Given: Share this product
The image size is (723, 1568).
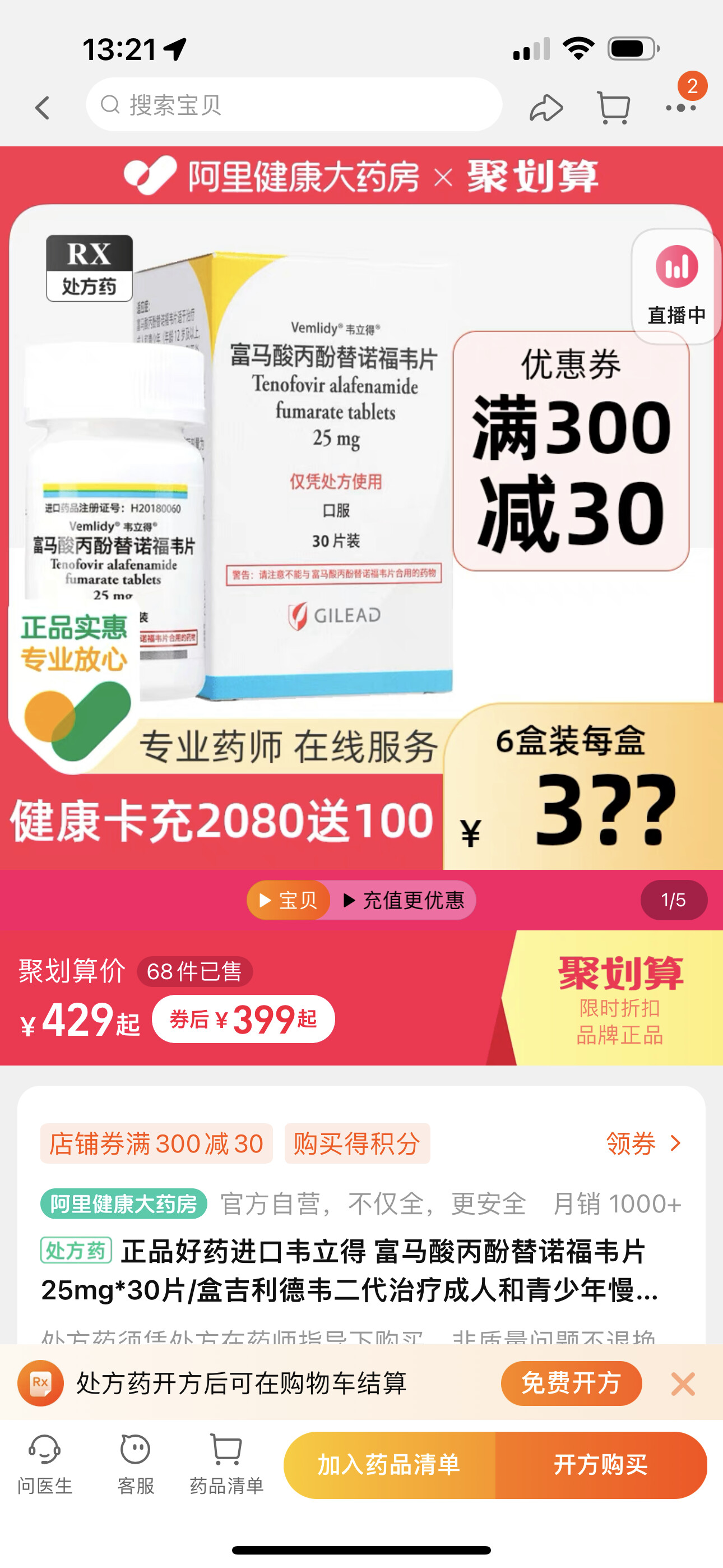Looking at the screenshot, I should (x=545, y=108).
